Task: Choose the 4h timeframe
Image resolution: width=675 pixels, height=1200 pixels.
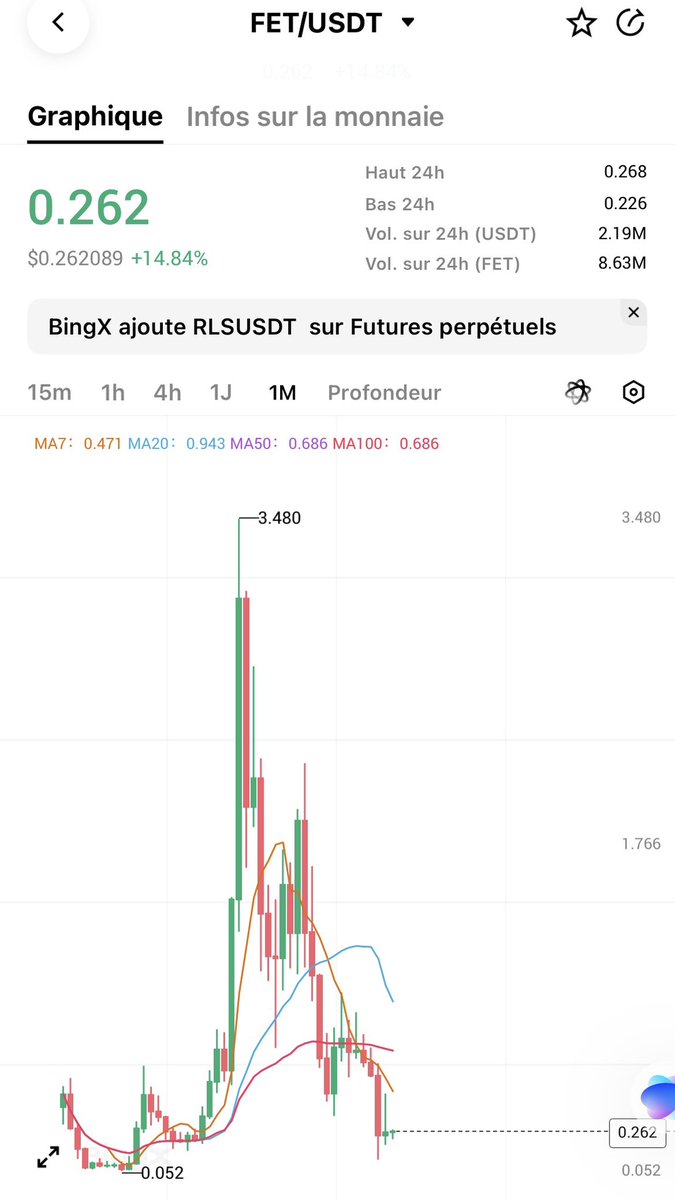Action: coord(167,393)
